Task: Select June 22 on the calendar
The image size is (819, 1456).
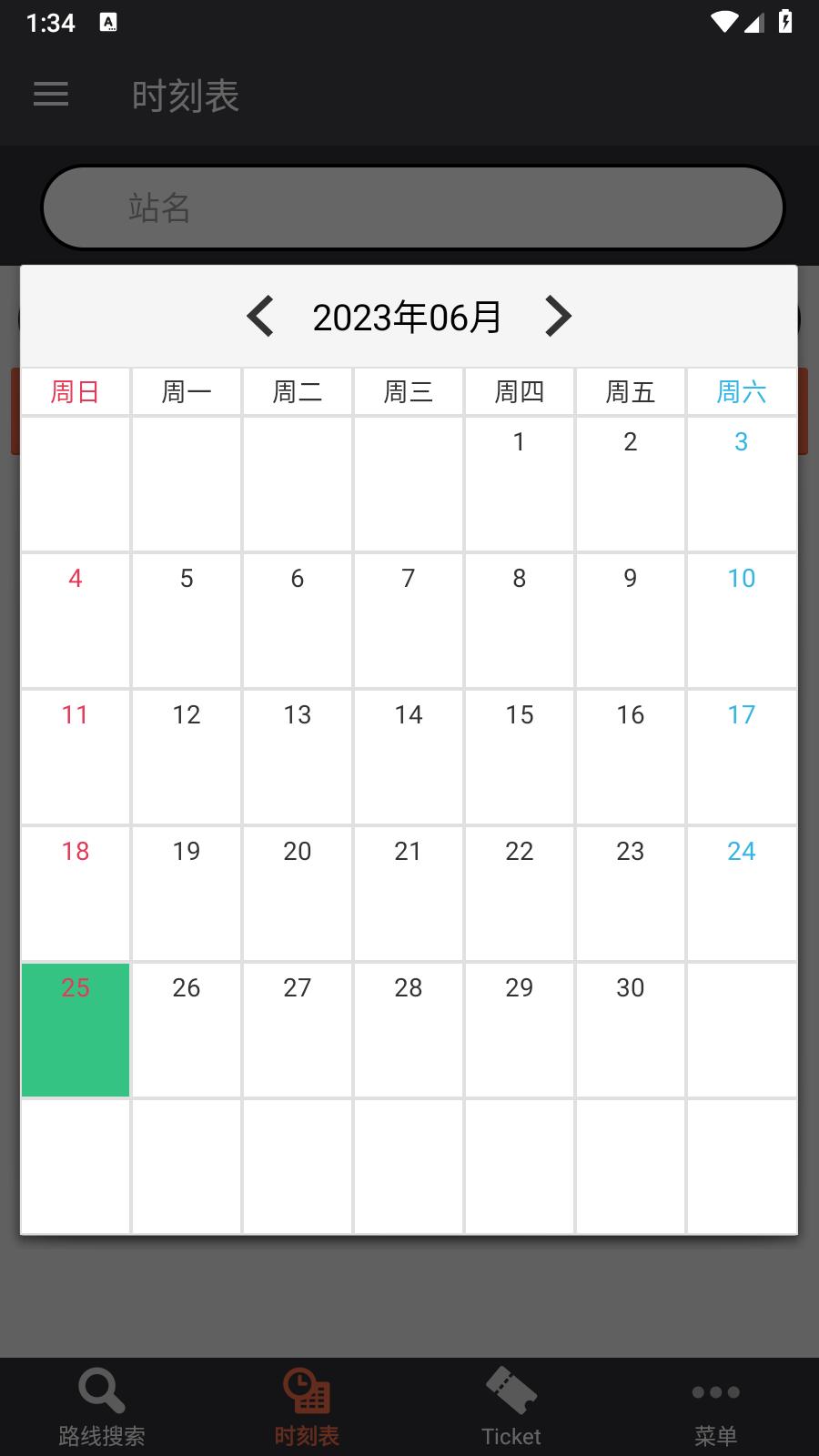Action: tap(520, 894)
